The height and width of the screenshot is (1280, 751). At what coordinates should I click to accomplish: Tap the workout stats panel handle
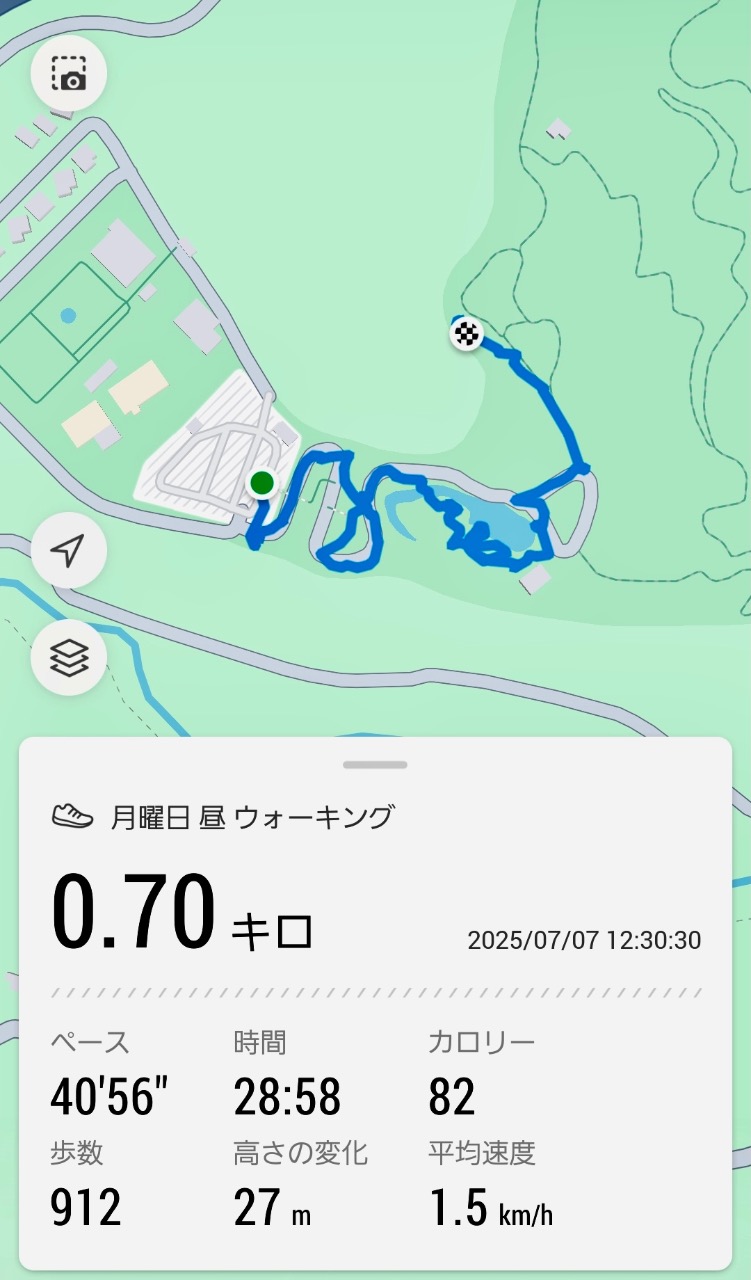[375, 765]
